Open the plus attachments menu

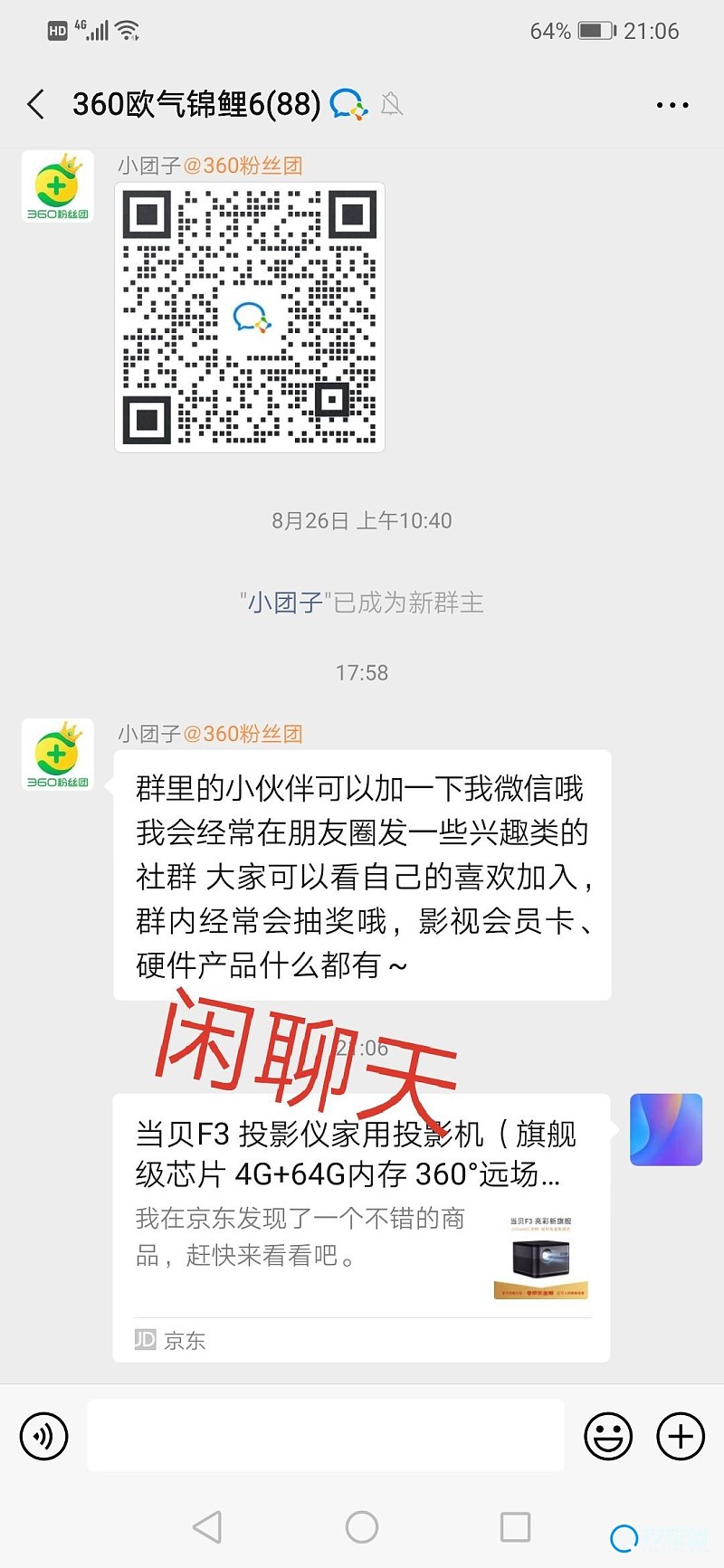(681, 1436)
